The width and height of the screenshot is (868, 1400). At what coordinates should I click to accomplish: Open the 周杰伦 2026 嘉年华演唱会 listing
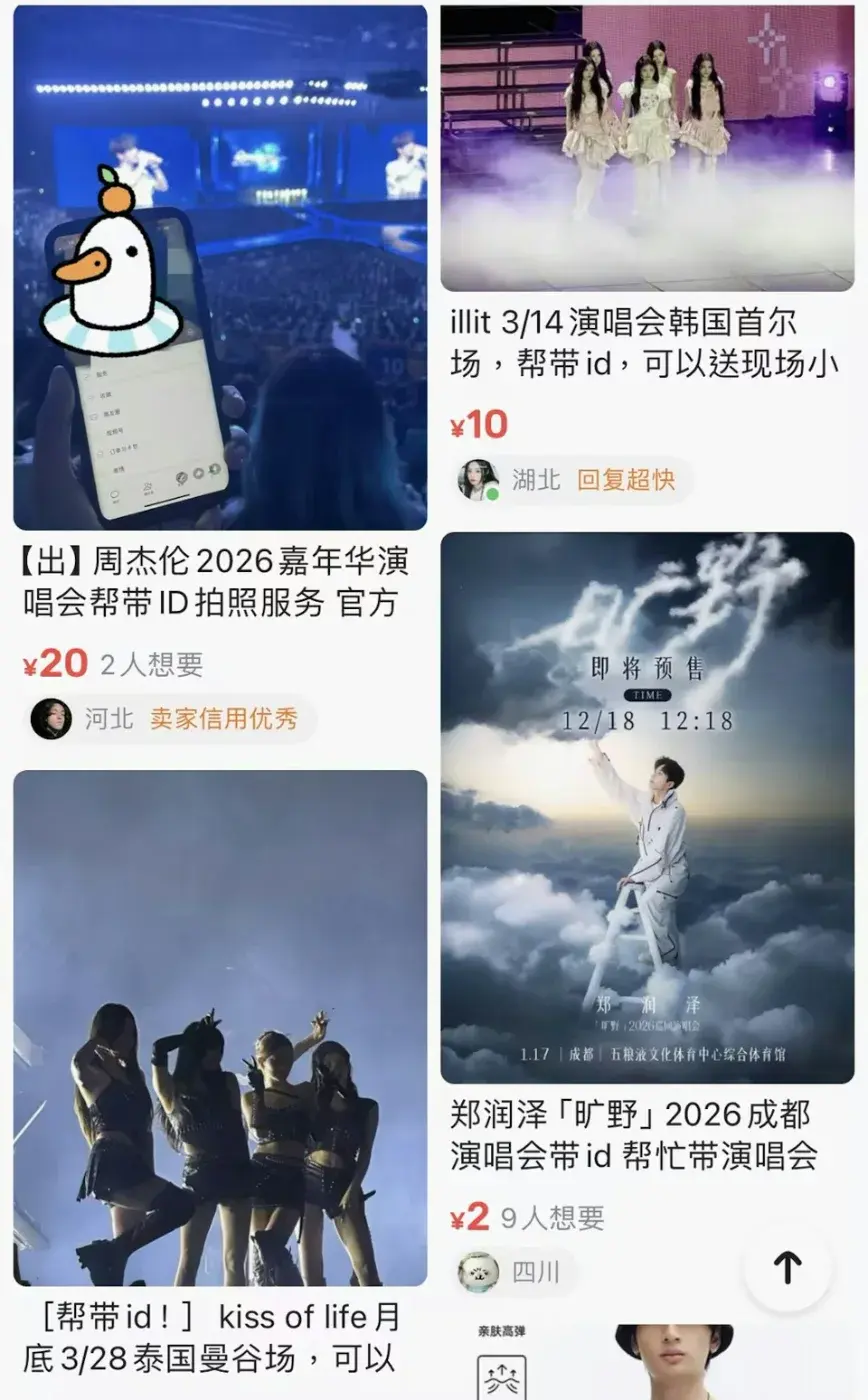[220, 268]
